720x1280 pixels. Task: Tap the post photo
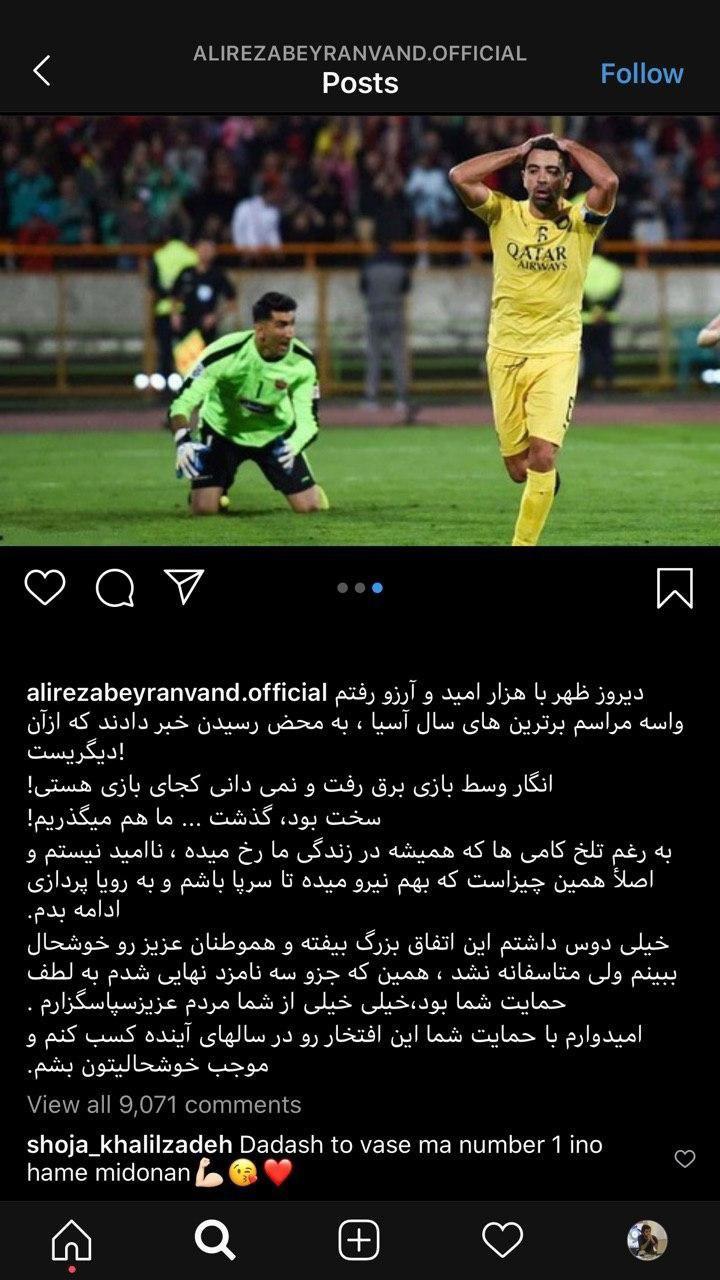click(x=360, y=330)
